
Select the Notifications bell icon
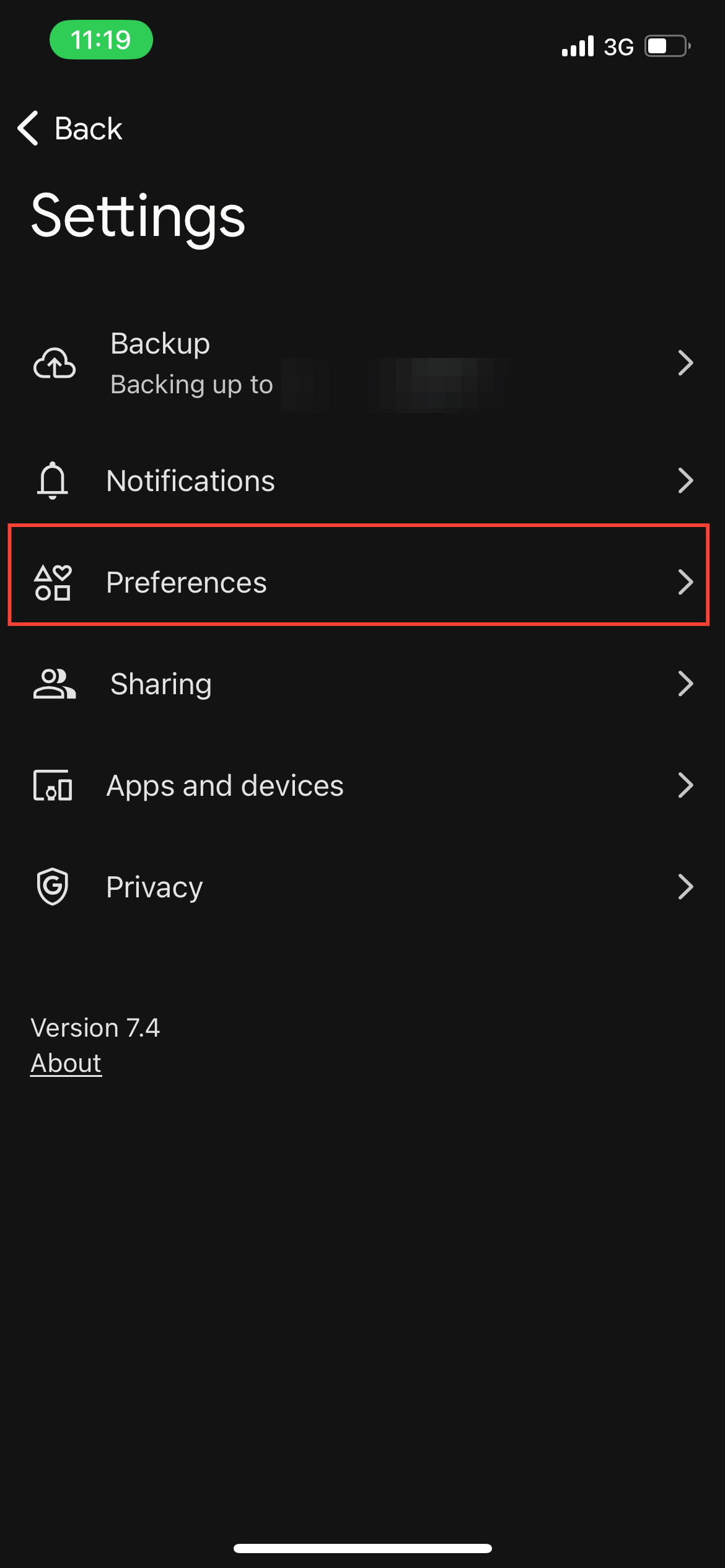53,480
